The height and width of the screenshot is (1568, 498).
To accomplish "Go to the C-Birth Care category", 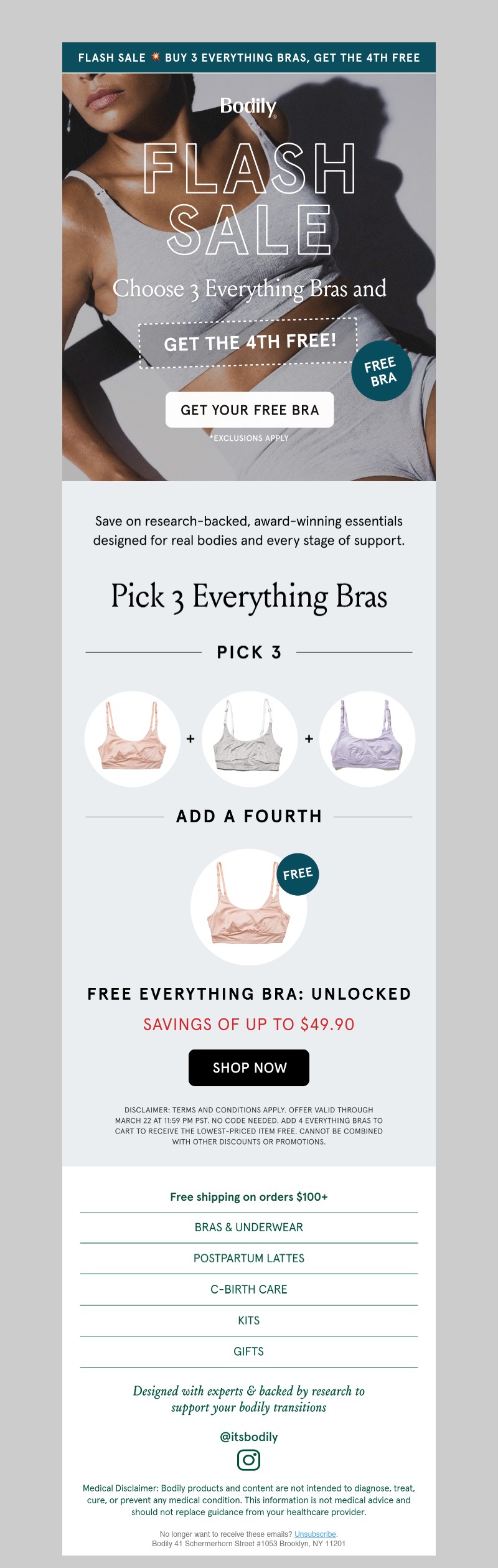I will [x=249, y=1289].
